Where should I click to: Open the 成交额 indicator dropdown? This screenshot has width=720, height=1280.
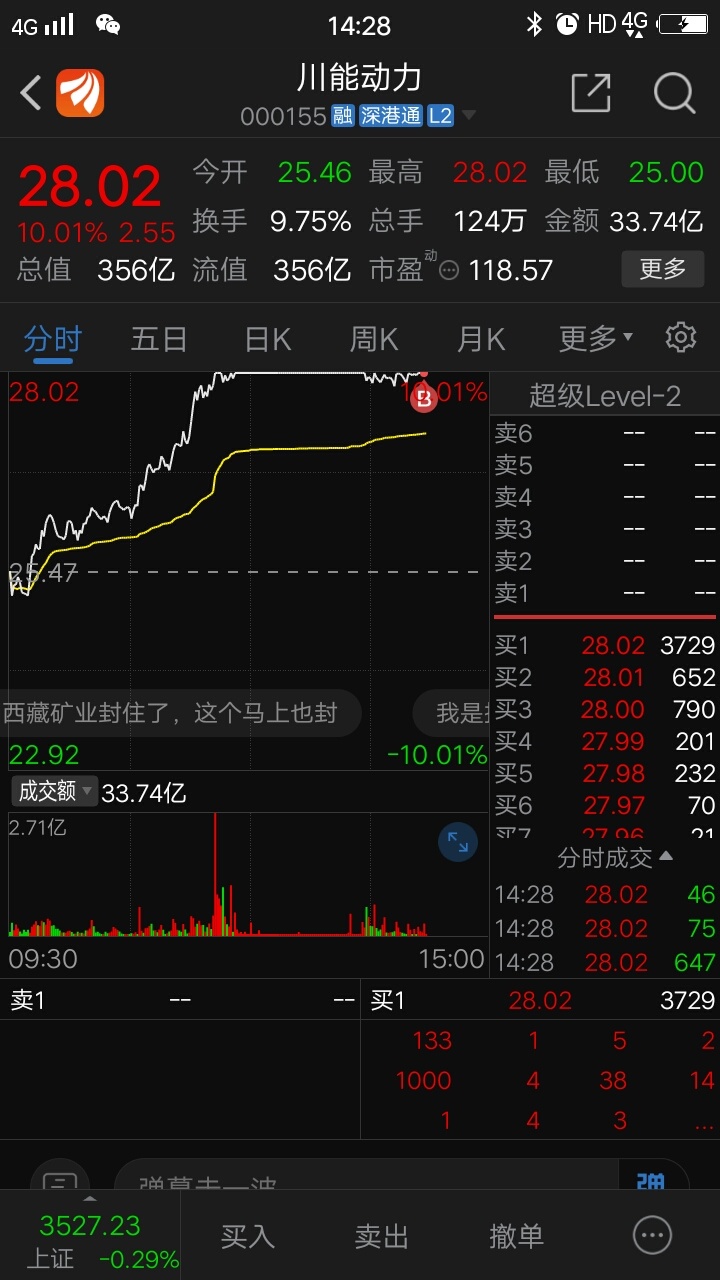coord(55,791)
